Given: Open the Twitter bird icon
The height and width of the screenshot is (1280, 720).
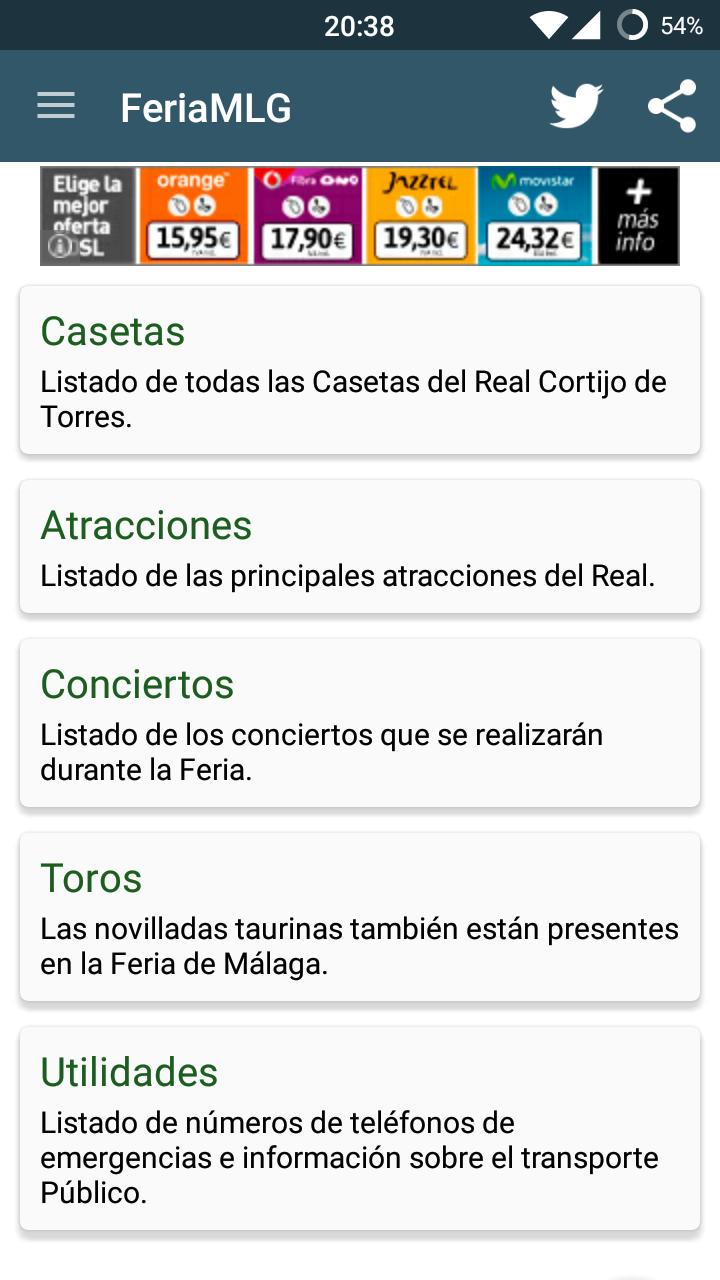Looking at the screenshot, I should (x=576, y=107).
